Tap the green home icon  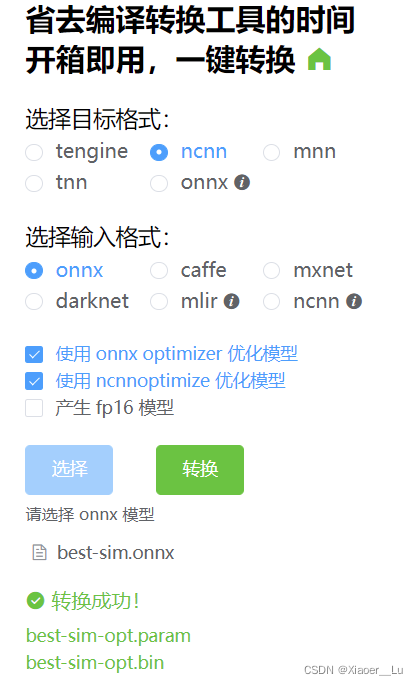tap(319, 59)
